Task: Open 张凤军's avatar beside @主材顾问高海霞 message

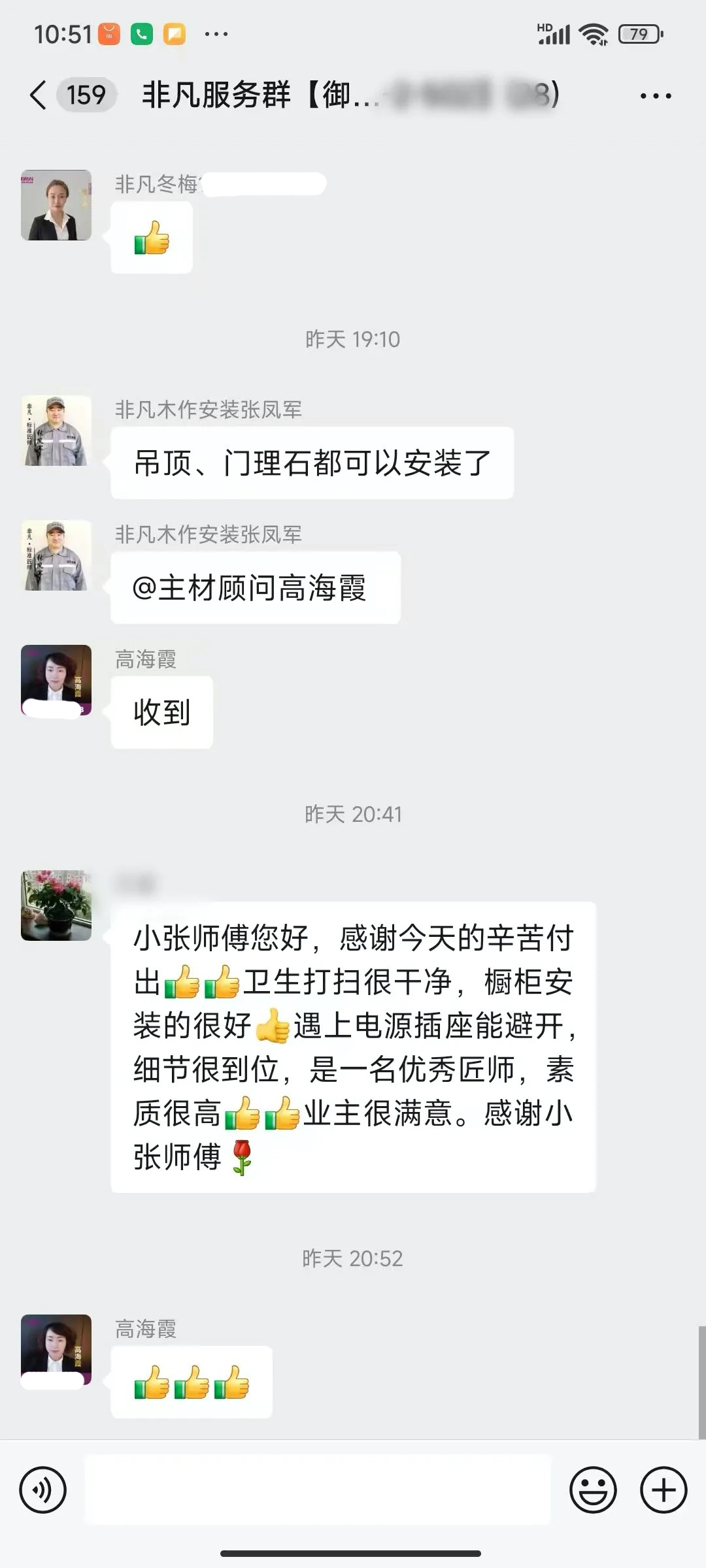Action: click(56, 555)
